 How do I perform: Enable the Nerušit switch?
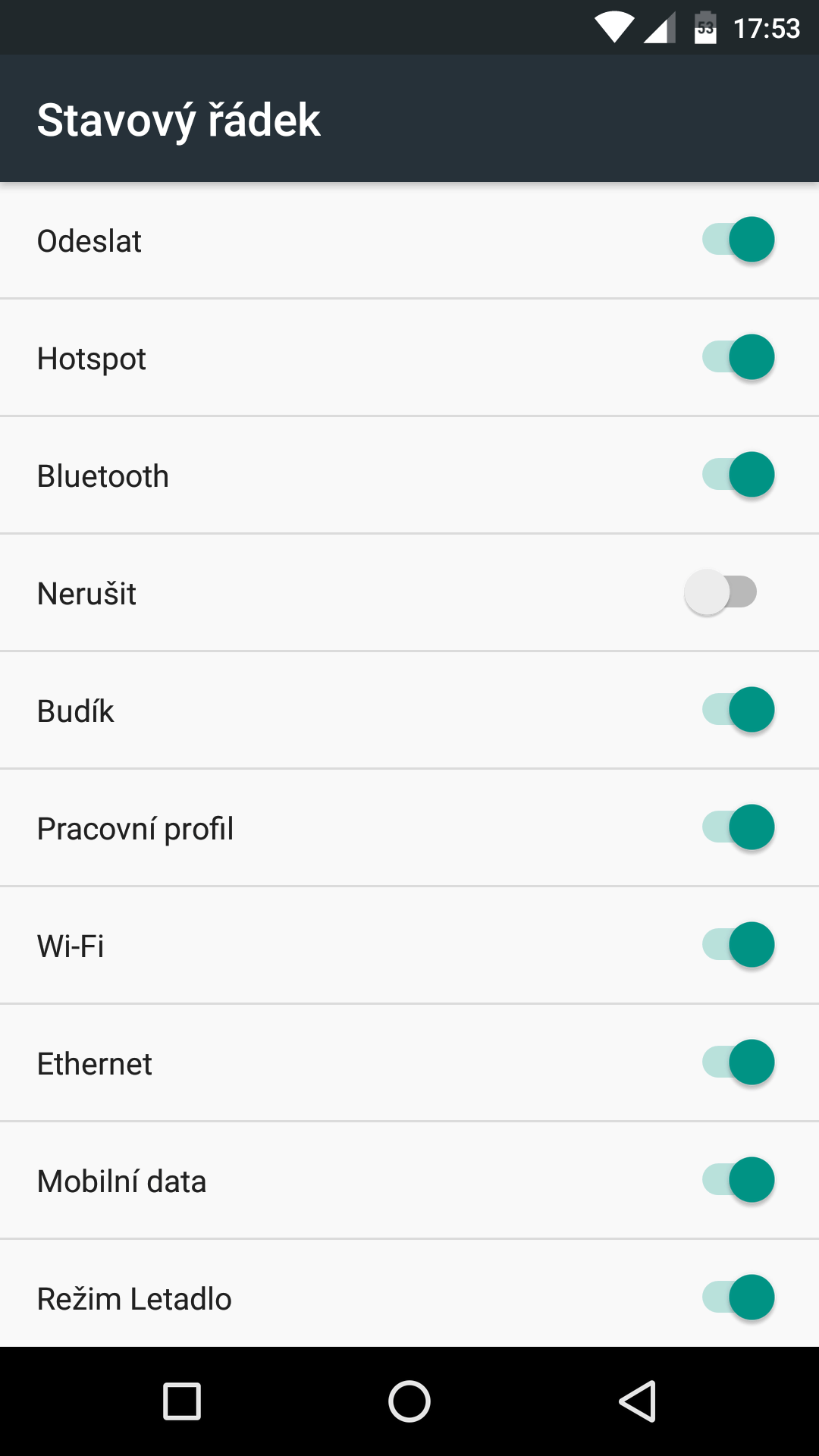point(720,592)
